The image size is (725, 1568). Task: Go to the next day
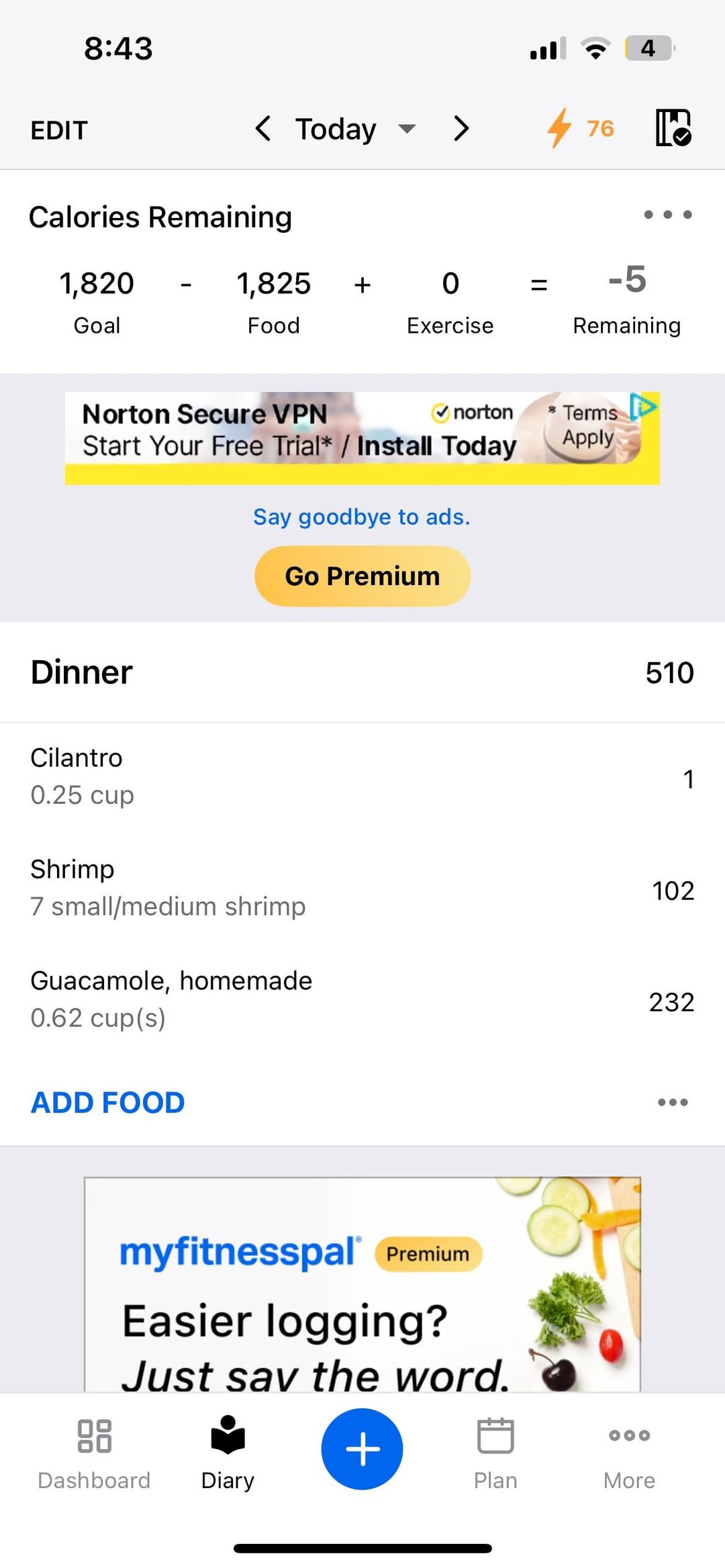pos(461,128)
